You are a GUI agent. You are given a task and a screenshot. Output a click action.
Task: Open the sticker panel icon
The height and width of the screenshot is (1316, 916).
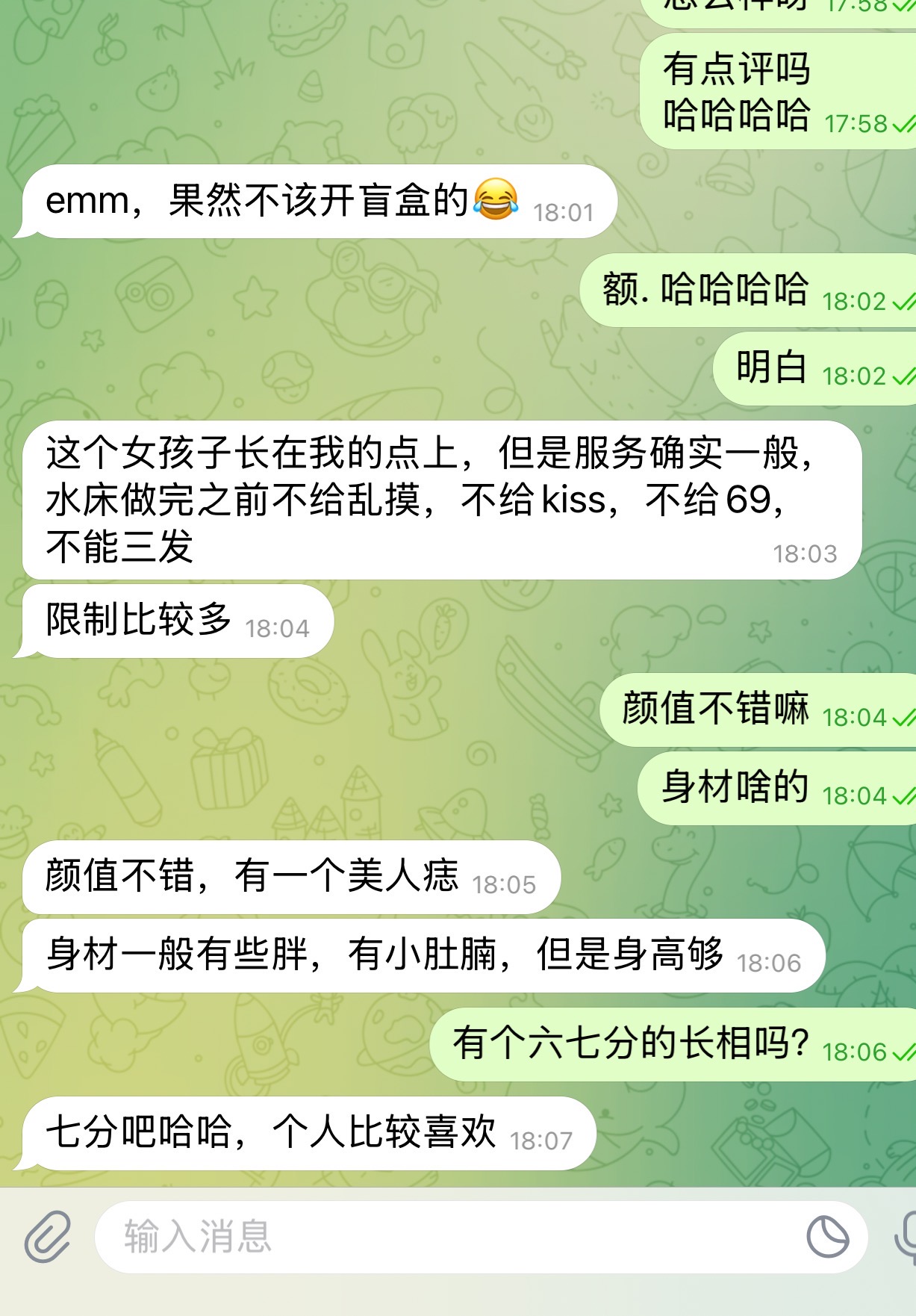point(827,1237)
